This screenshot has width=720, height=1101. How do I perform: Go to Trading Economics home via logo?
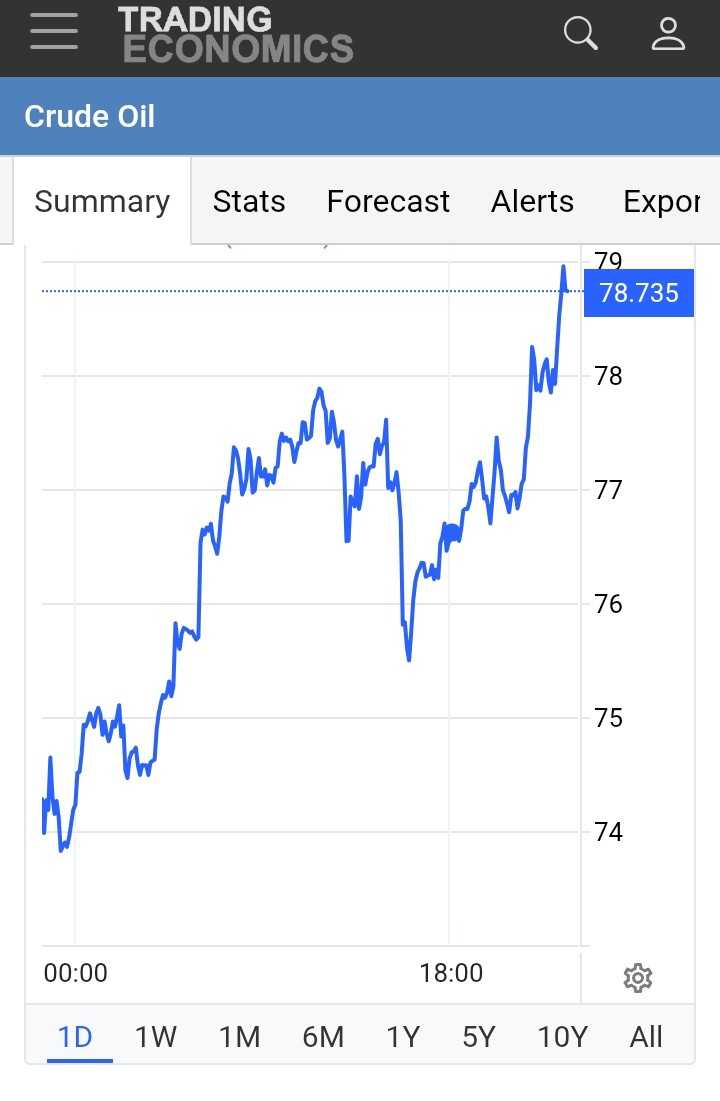235,34
